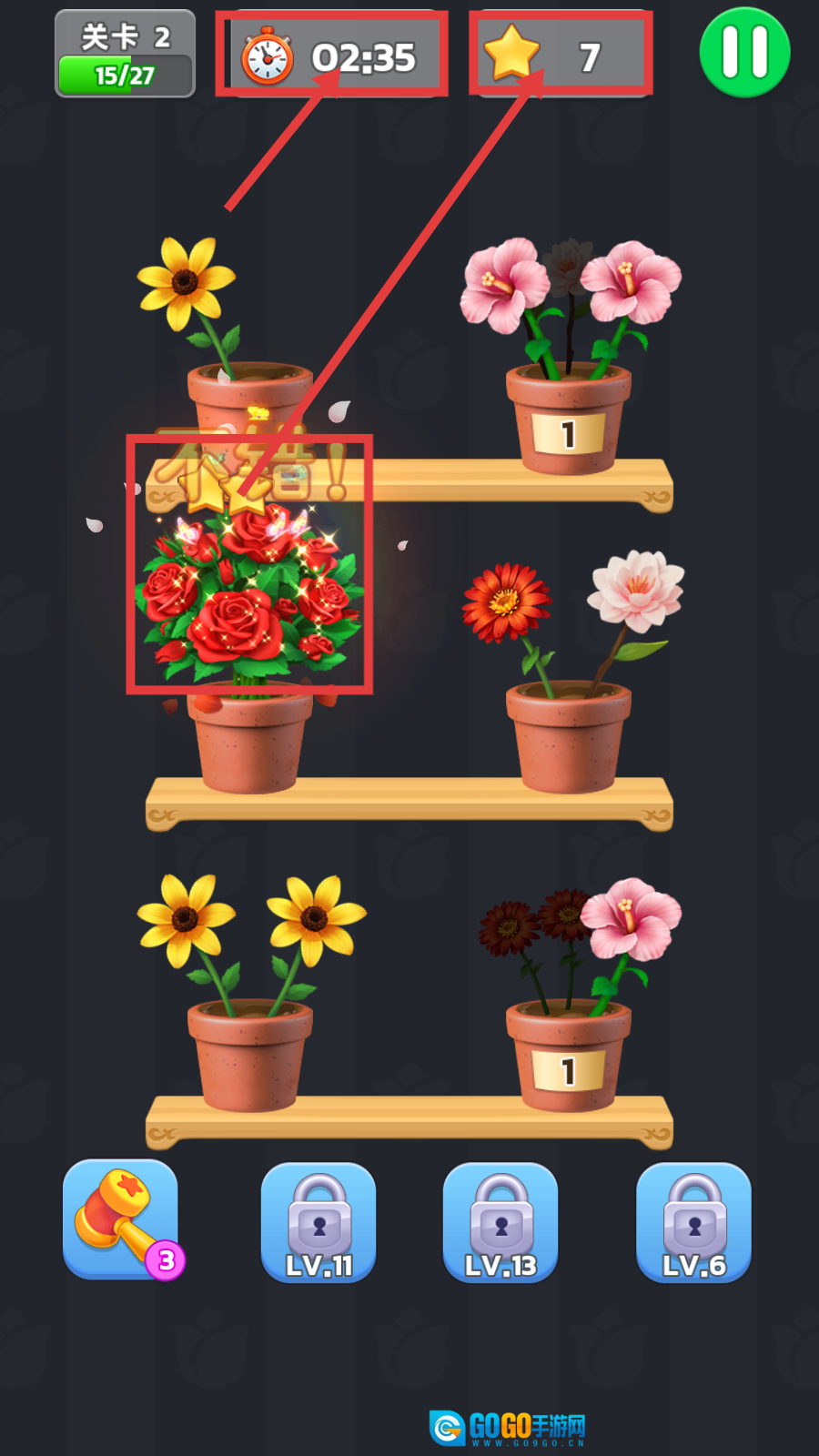
Task: Use the hammer power-up
Action: pos(122,1219)
